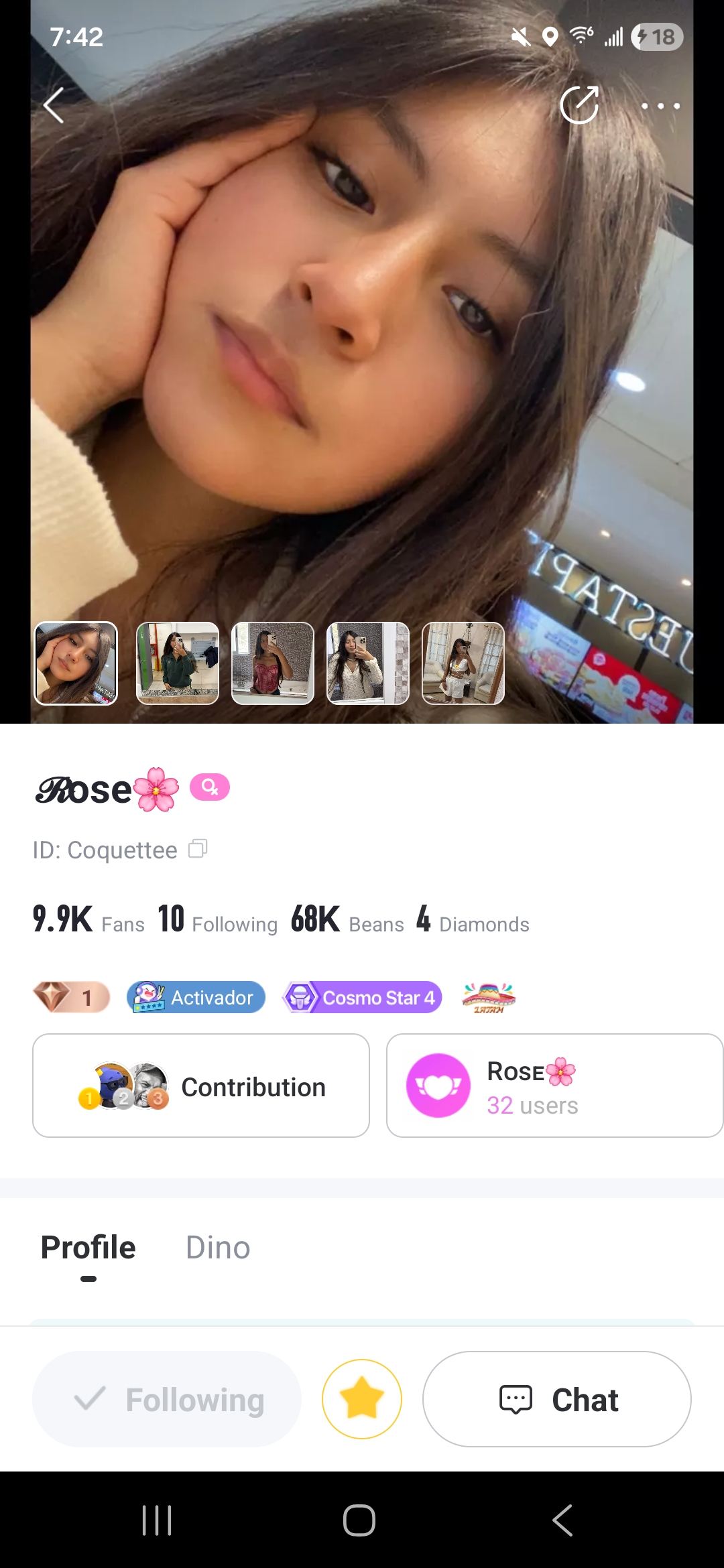
Task: Open the Cosmo Star 4 badge
Action: click(363, 997)
